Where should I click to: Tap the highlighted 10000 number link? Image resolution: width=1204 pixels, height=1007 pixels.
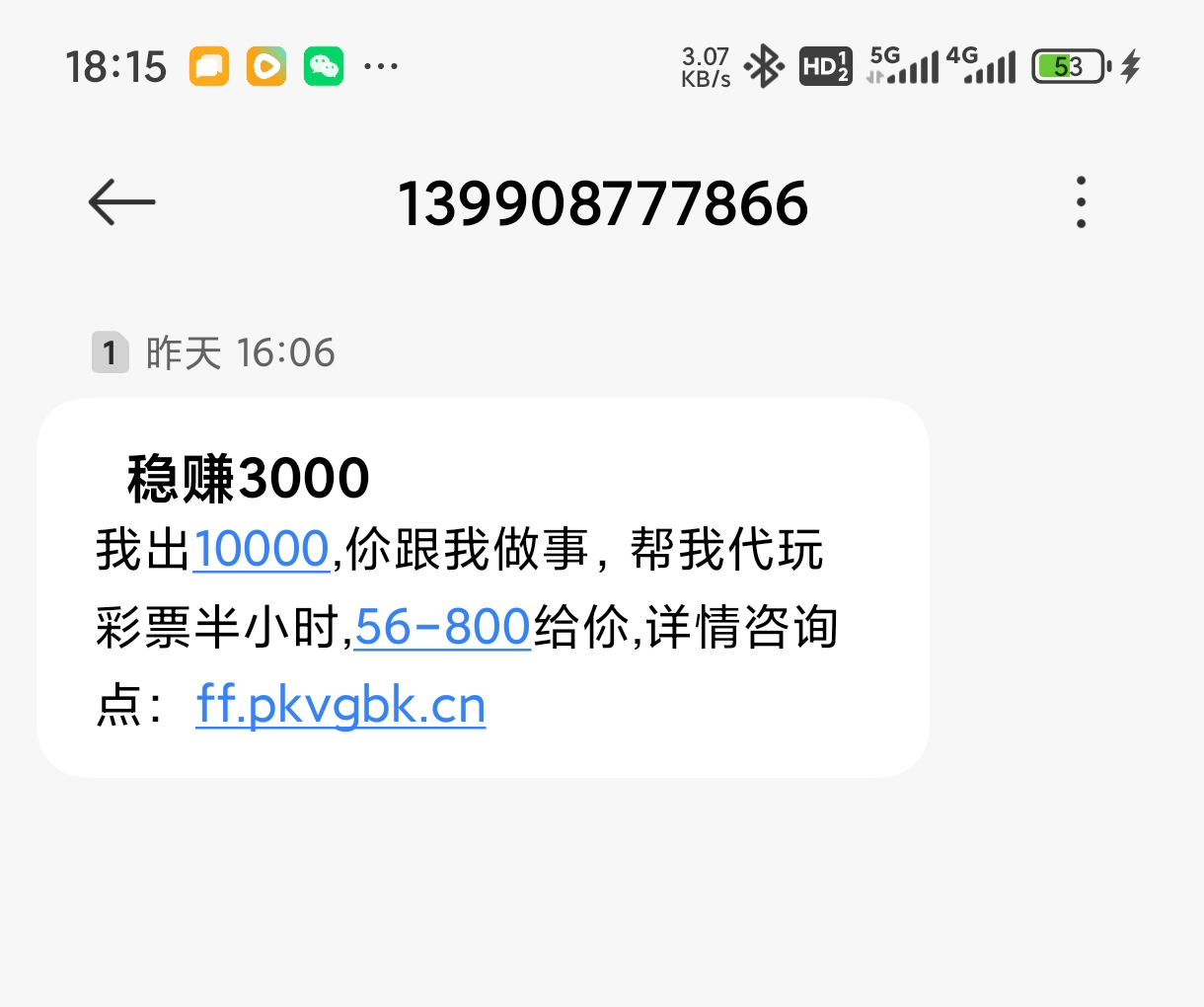[x=262, y=550]
